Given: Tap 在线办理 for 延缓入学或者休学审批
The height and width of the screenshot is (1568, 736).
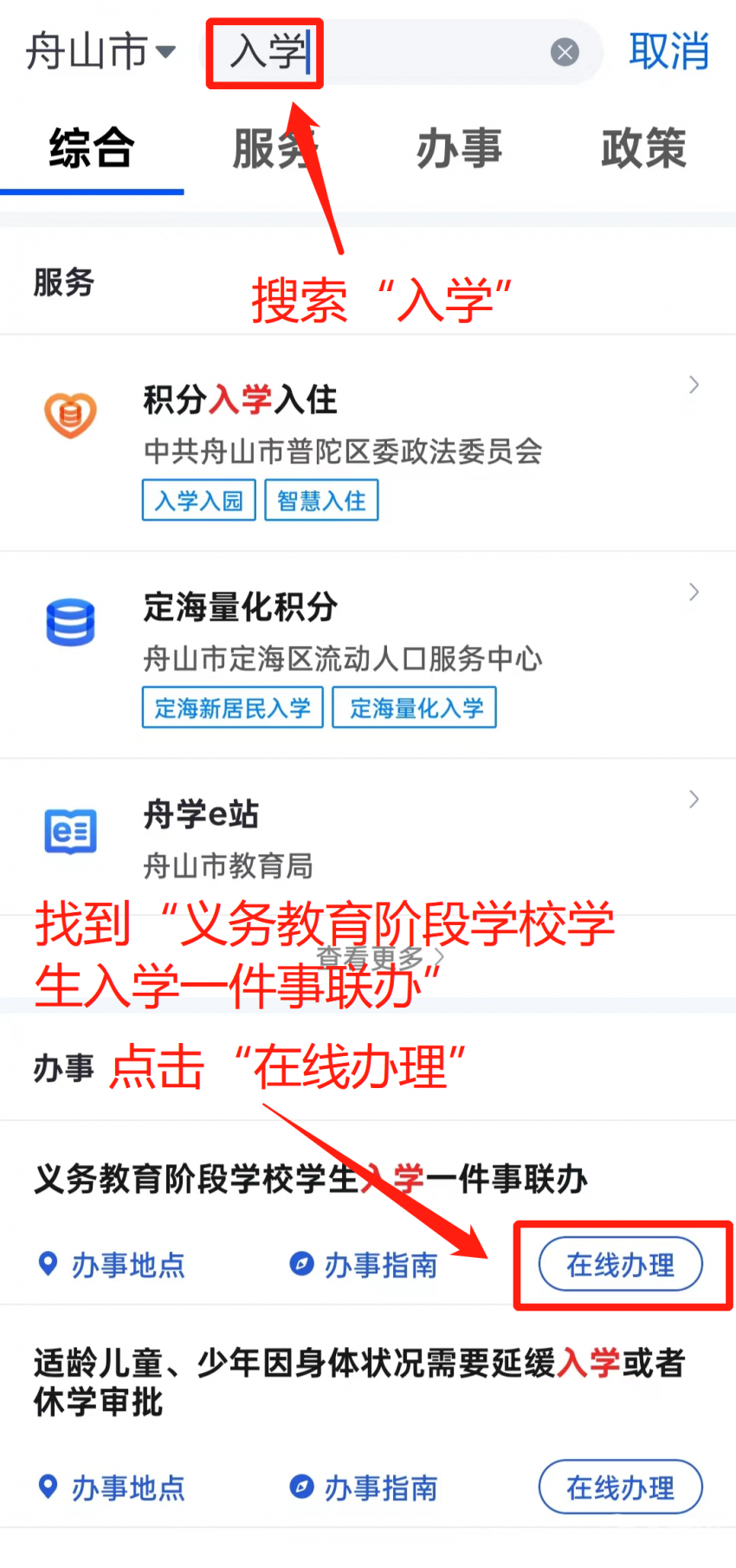Looking at the screenshot, I should click(621, 1487).
